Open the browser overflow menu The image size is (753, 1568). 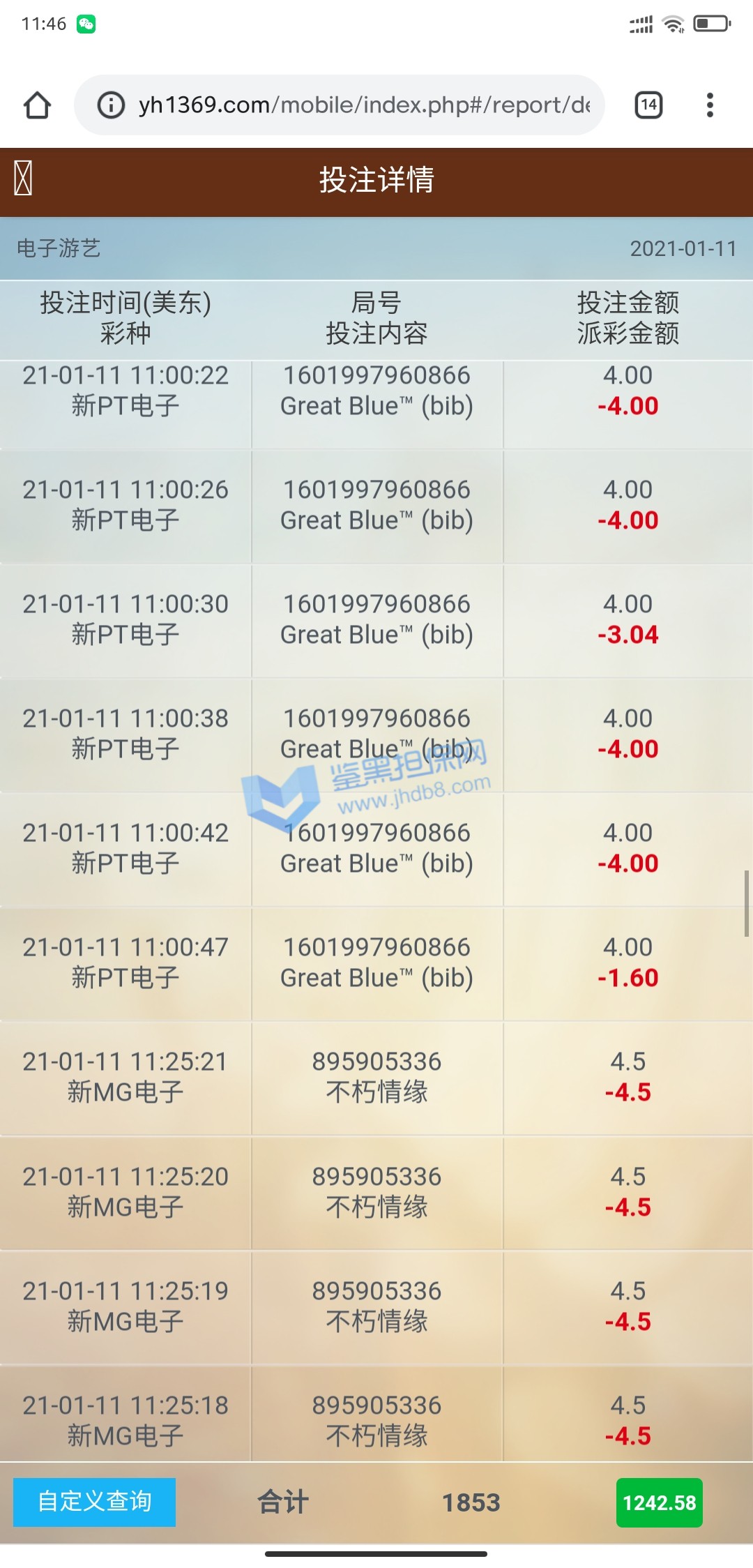click(x=710, y=105)
